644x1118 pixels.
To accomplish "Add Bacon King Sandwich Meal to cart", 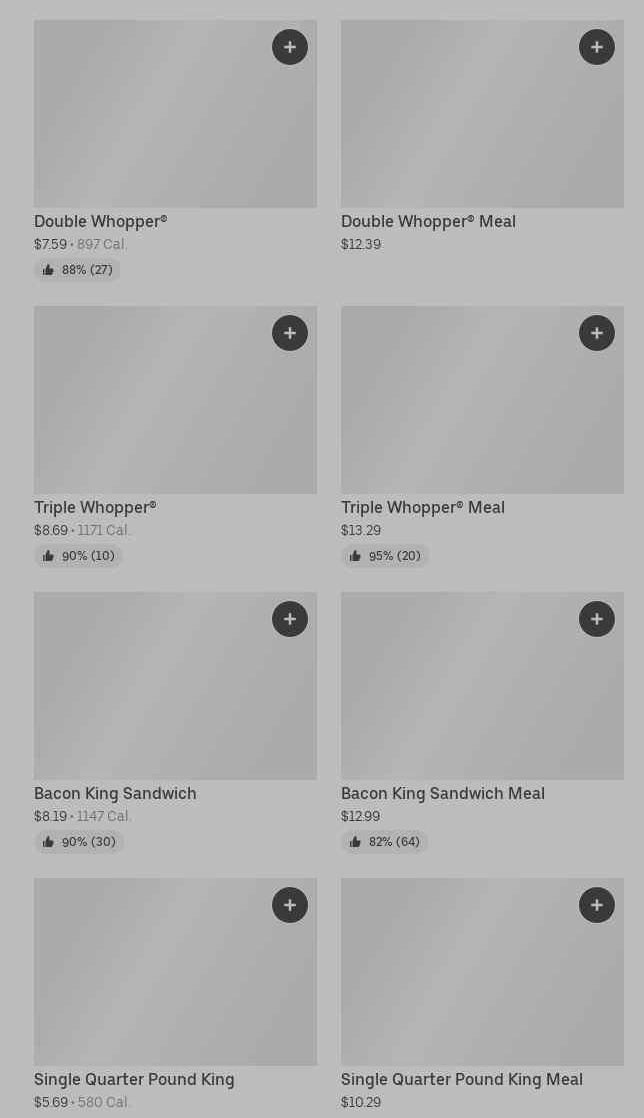I will tap(597, 619).
